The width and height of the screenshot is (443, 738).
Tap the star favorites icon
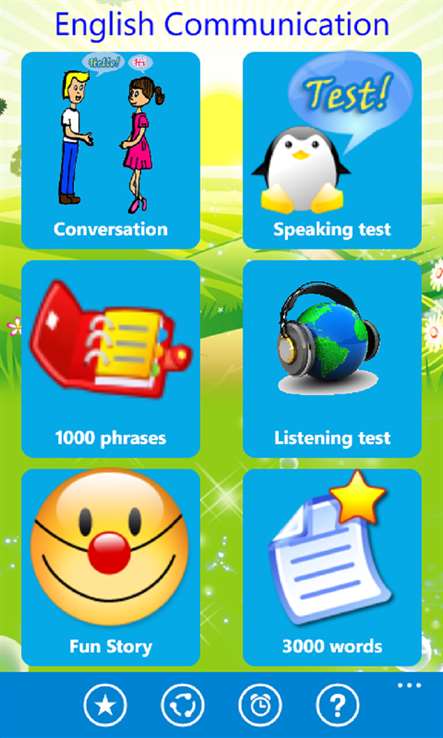[105, 706]
